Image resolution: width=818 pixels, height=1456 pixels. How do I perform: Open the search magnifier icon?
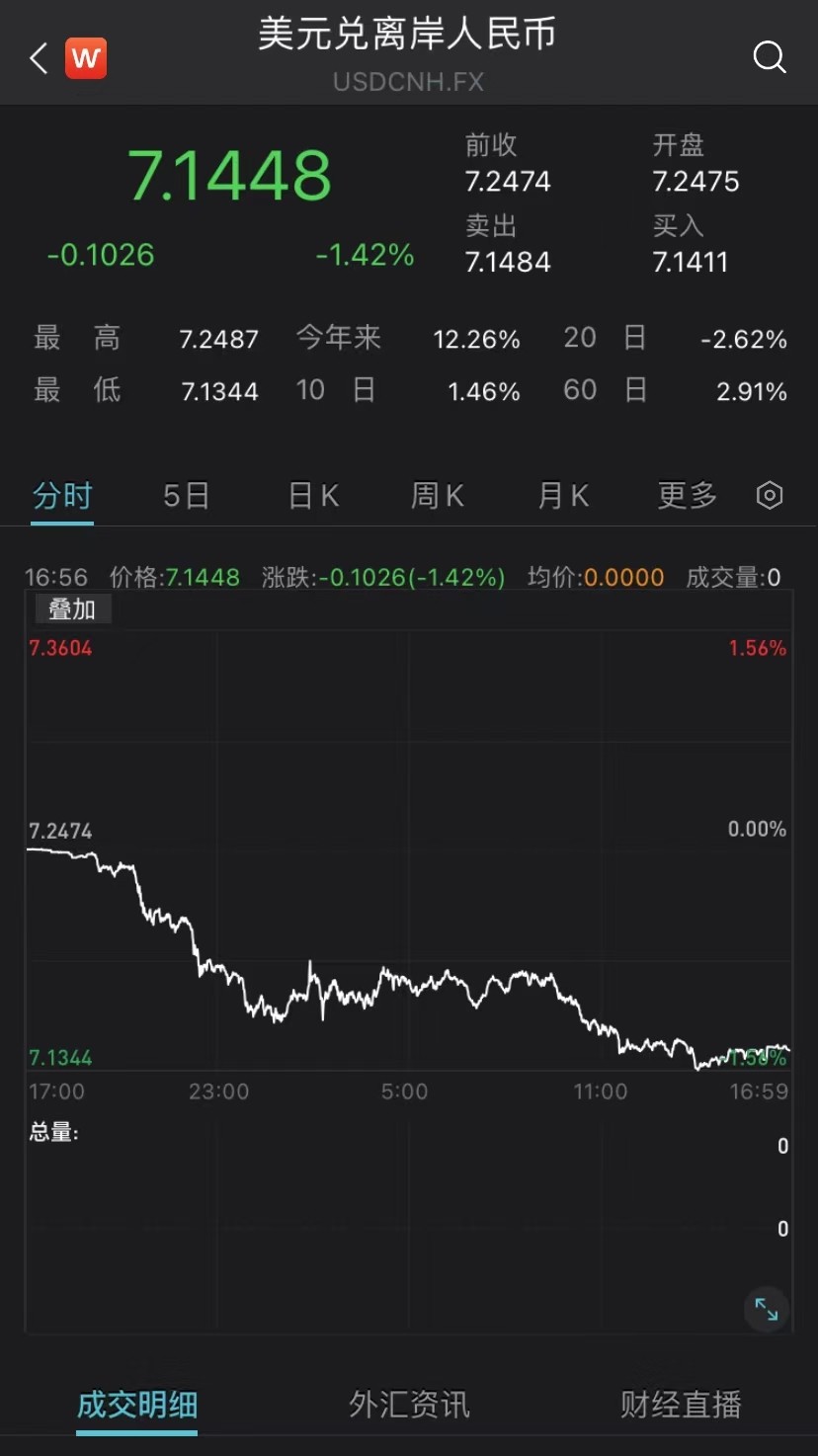point(769,57)
